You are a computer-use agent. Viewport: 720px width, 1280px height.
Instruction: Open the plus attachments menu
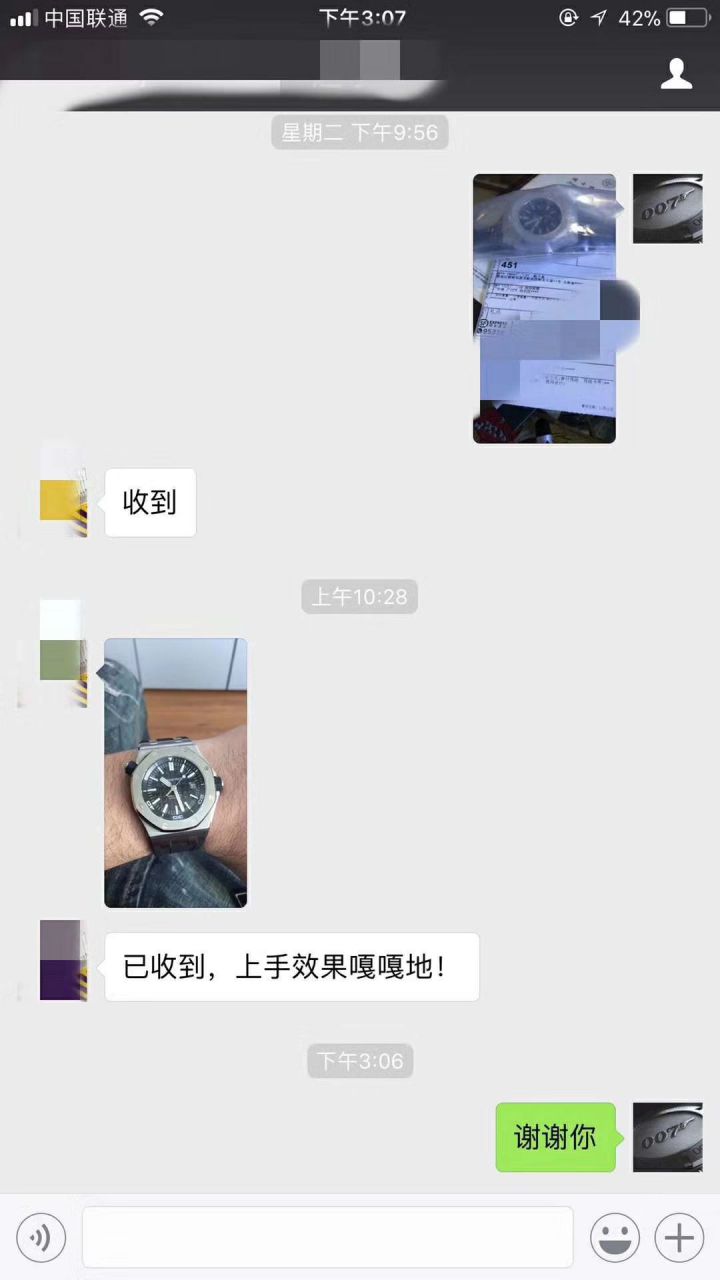(x=679, y=1238)
